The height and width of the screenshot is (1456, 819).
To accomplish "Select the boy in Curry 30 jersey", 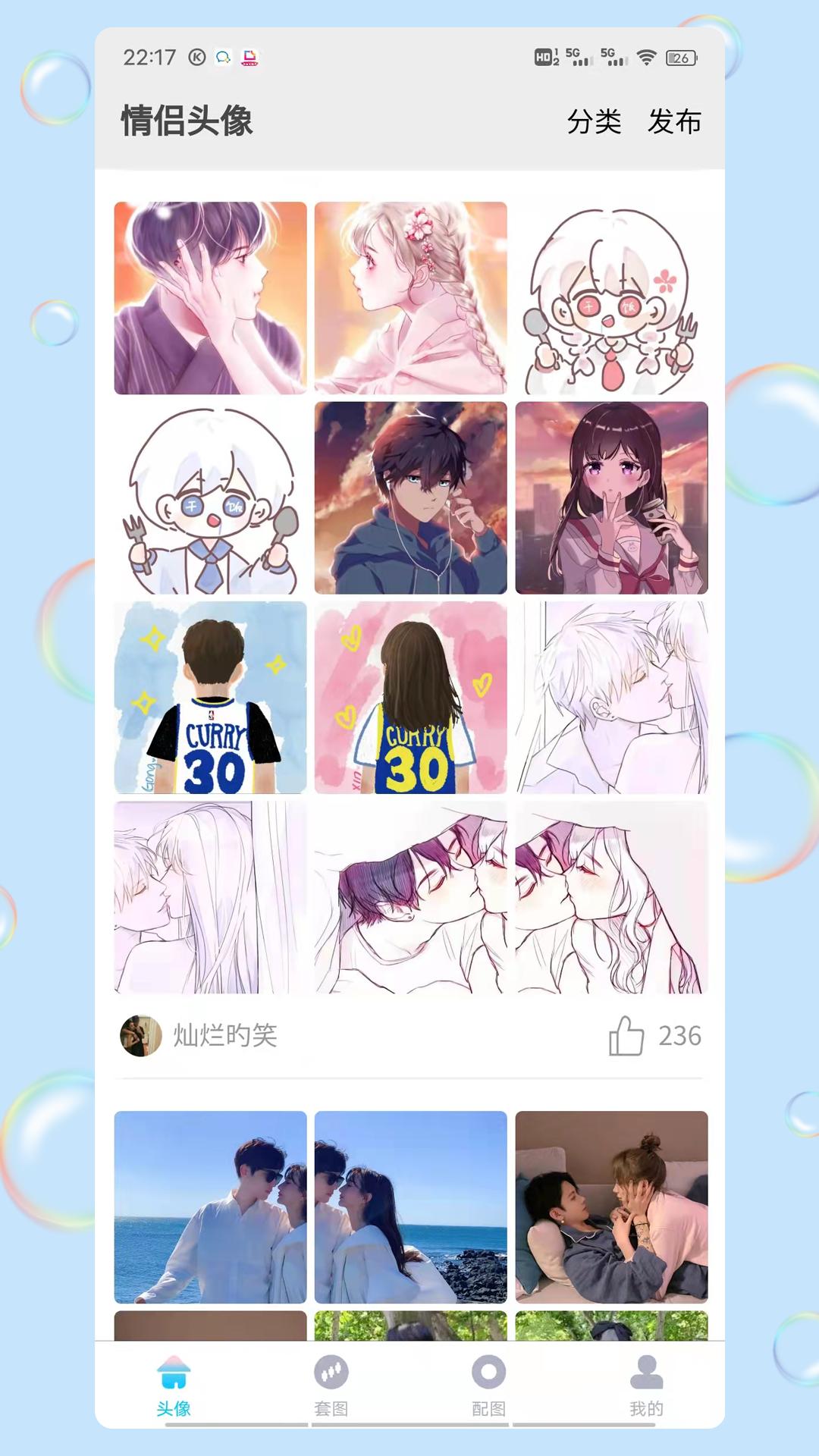I will pos(210,698).
